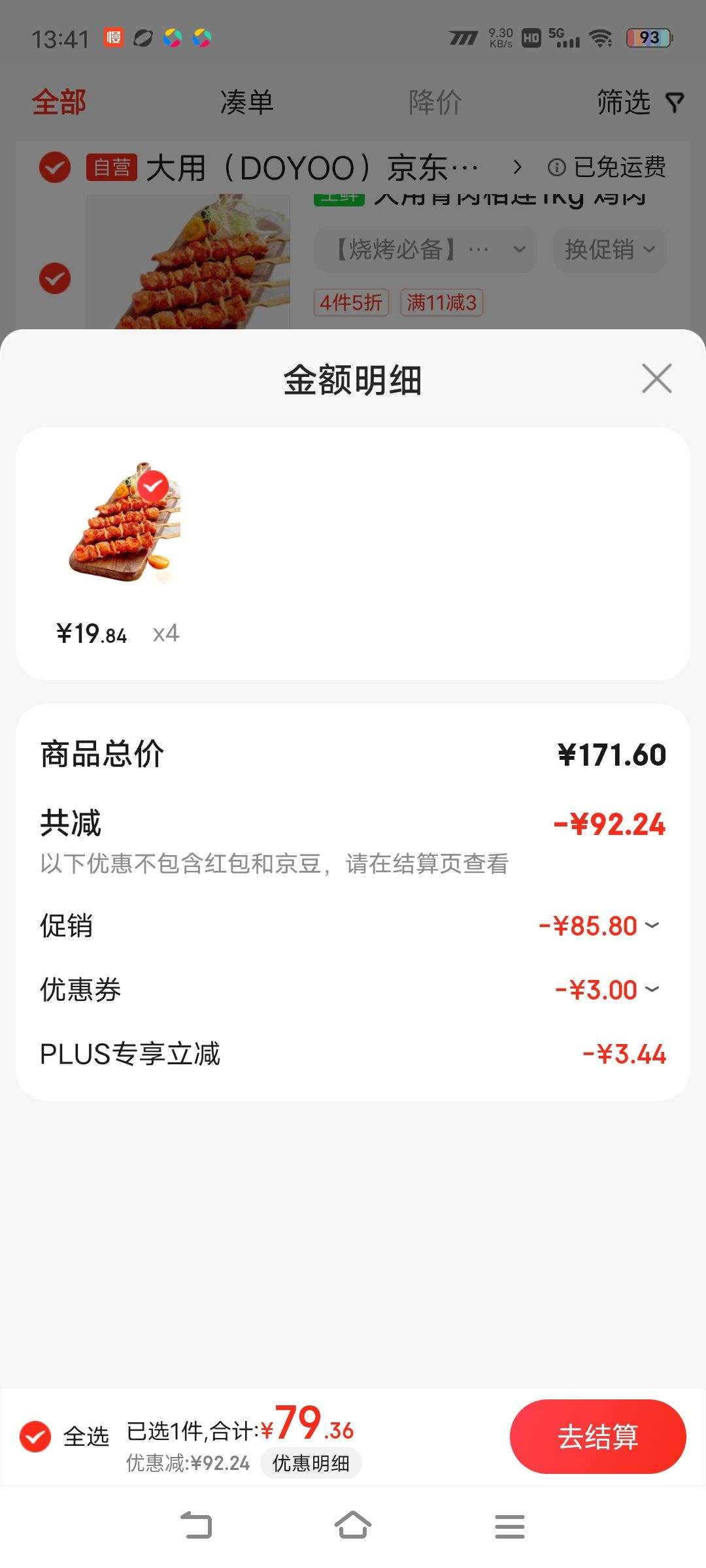Expand the 优惠券 discount details

point(652,989)
